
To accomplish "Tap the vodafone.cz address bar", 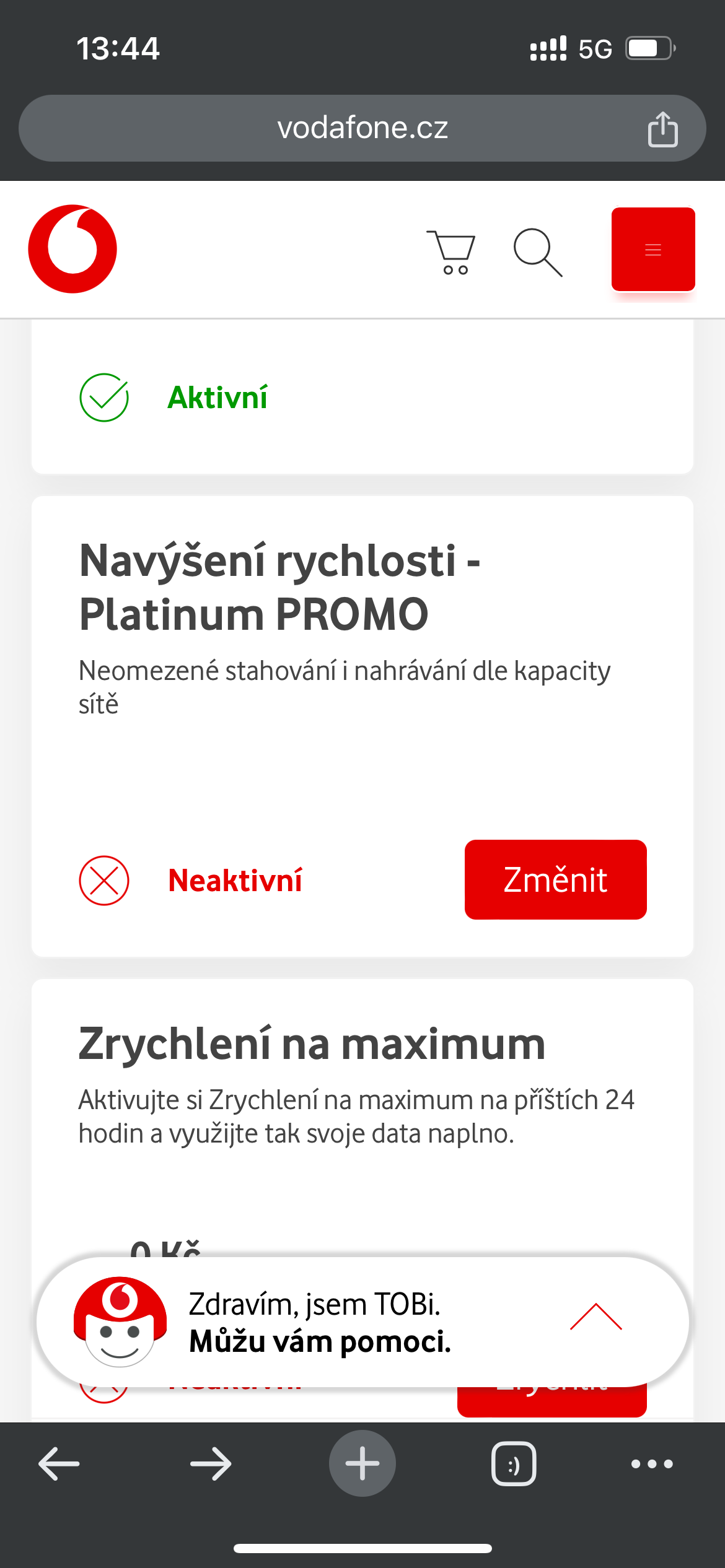I will pyautogui.click(x=362, y=128).
